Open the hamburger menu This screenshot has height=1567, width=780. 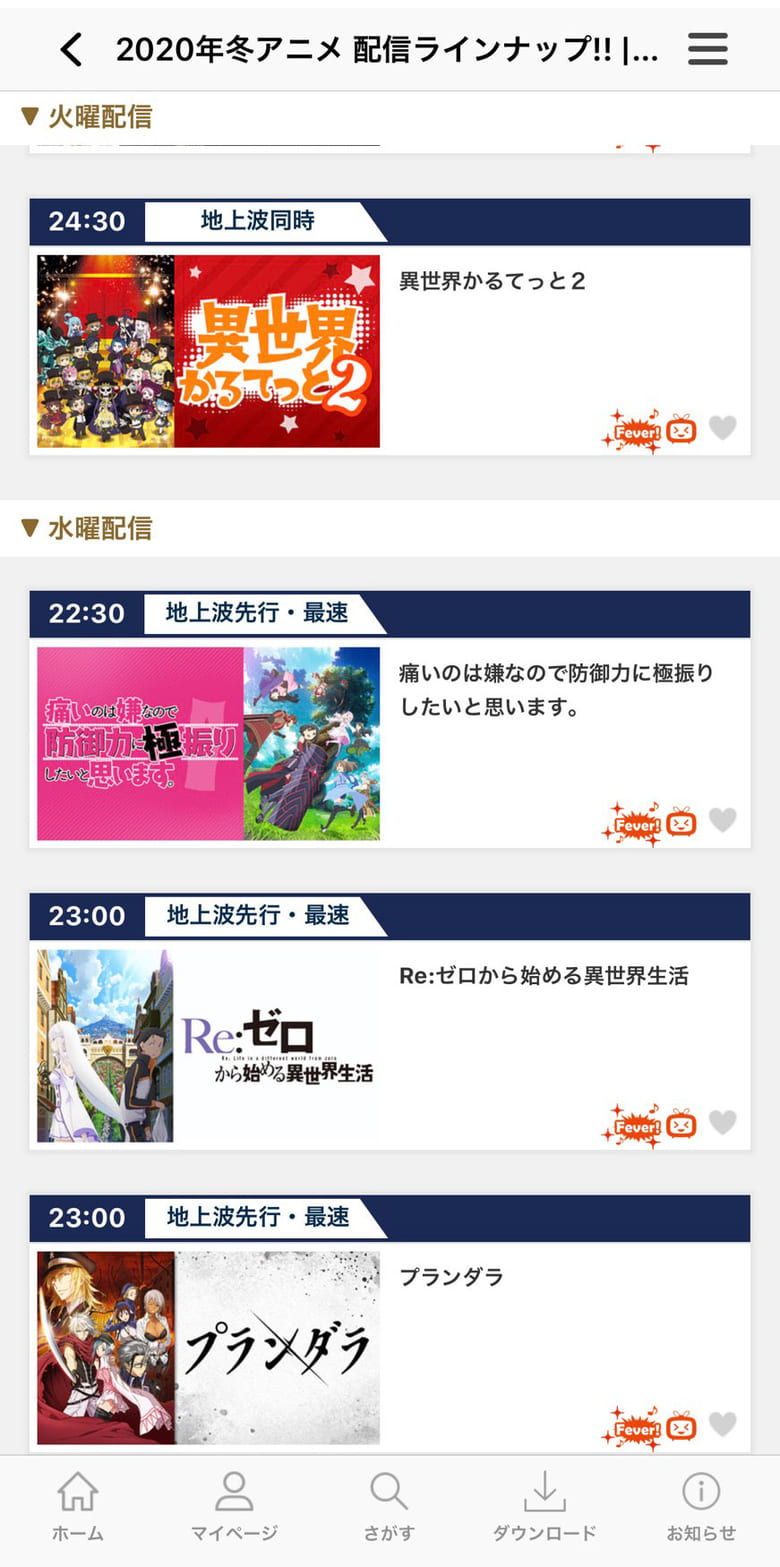click(708, 49)
